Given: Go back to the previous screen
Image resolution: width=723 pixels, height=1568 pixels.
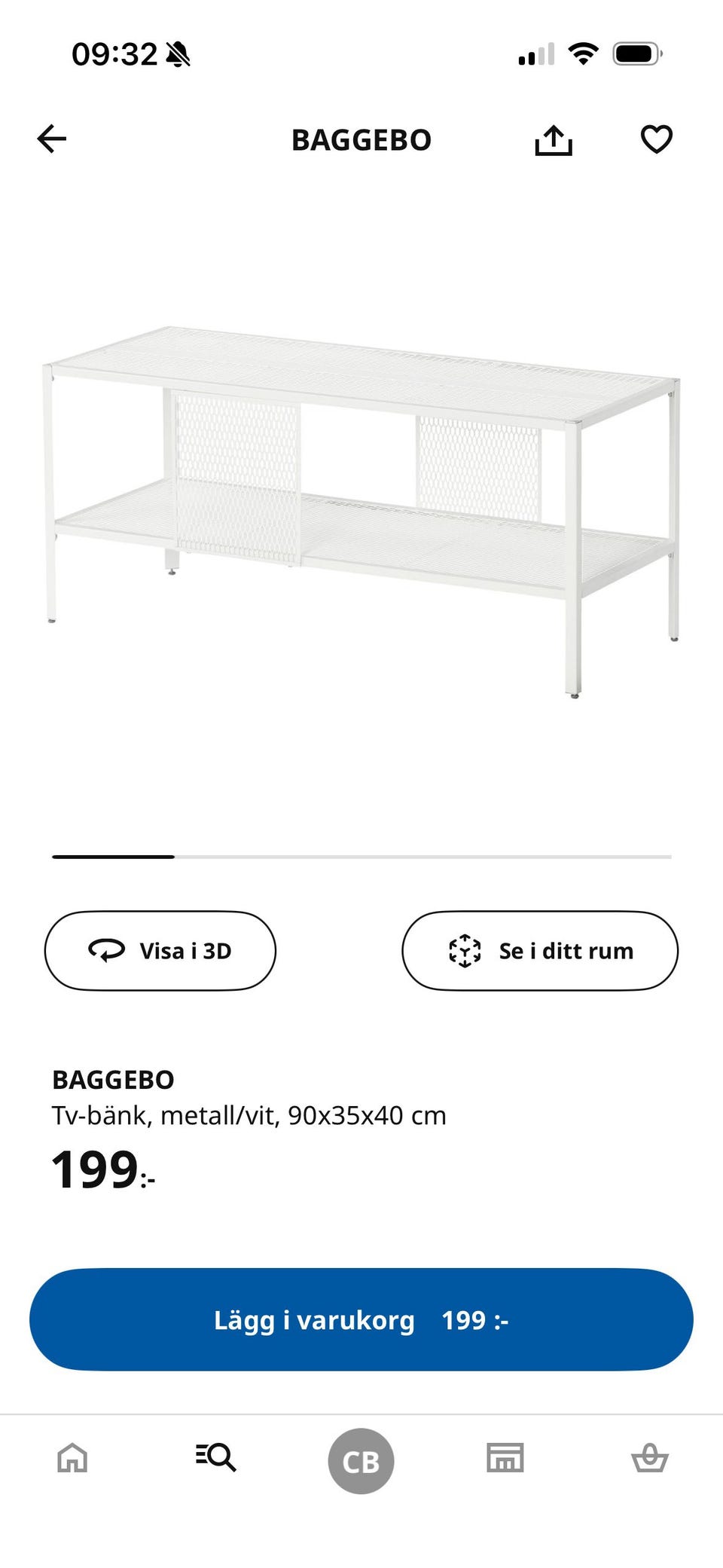Looking at the screenshot, I should (50, 140).
